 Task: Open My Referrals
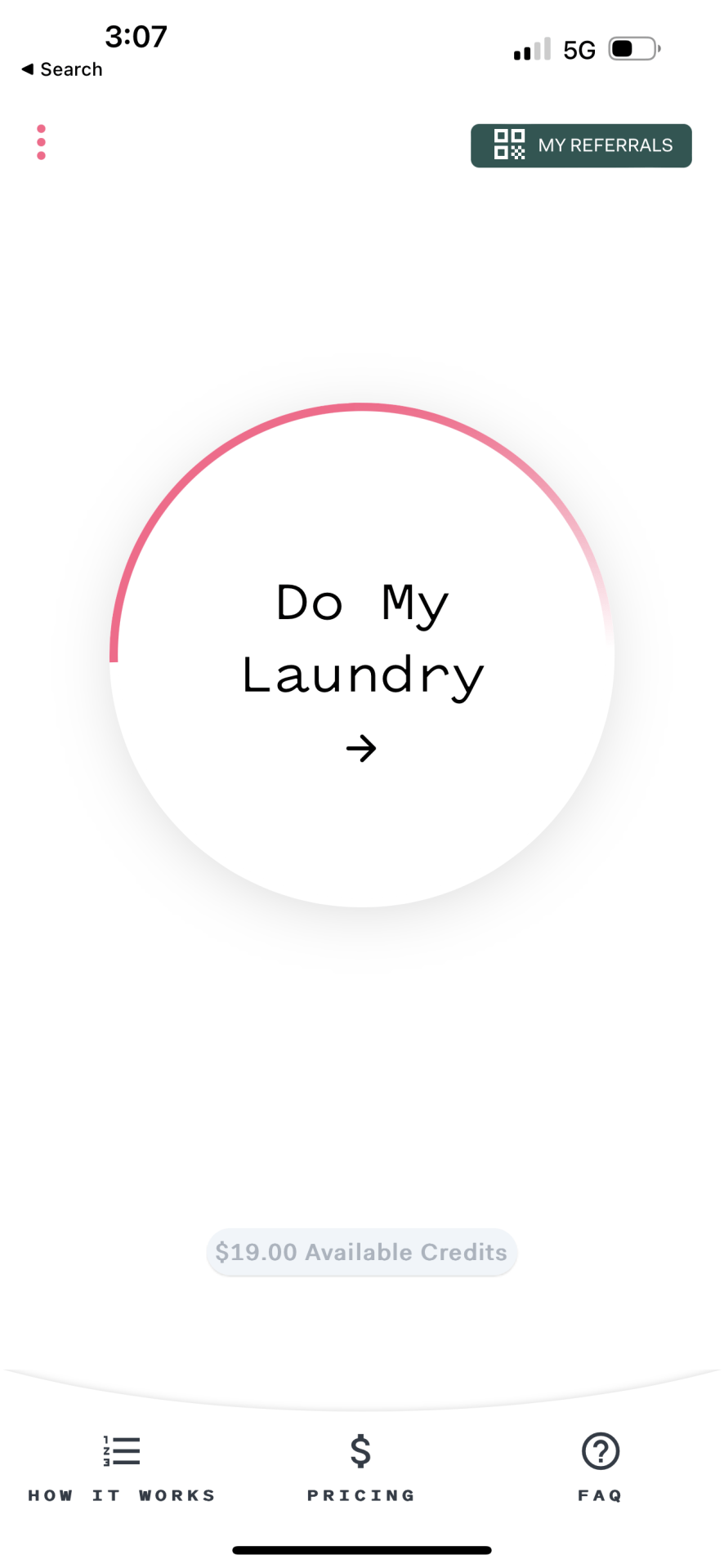click(x=581, y=145)
